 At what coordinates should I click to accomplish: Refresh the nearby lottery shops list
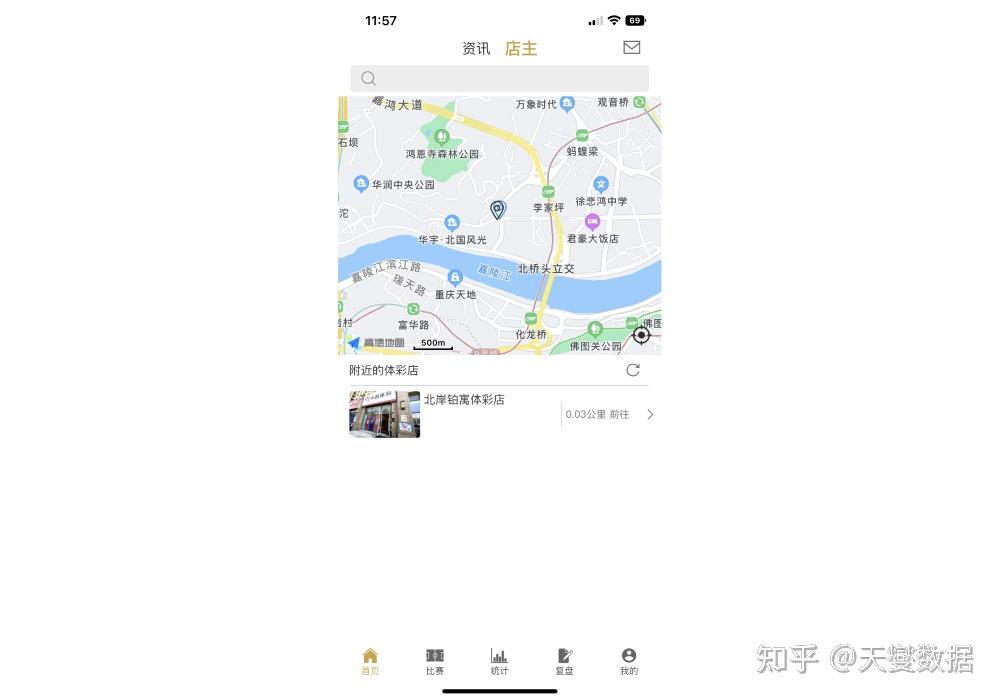tap(632, 370)
